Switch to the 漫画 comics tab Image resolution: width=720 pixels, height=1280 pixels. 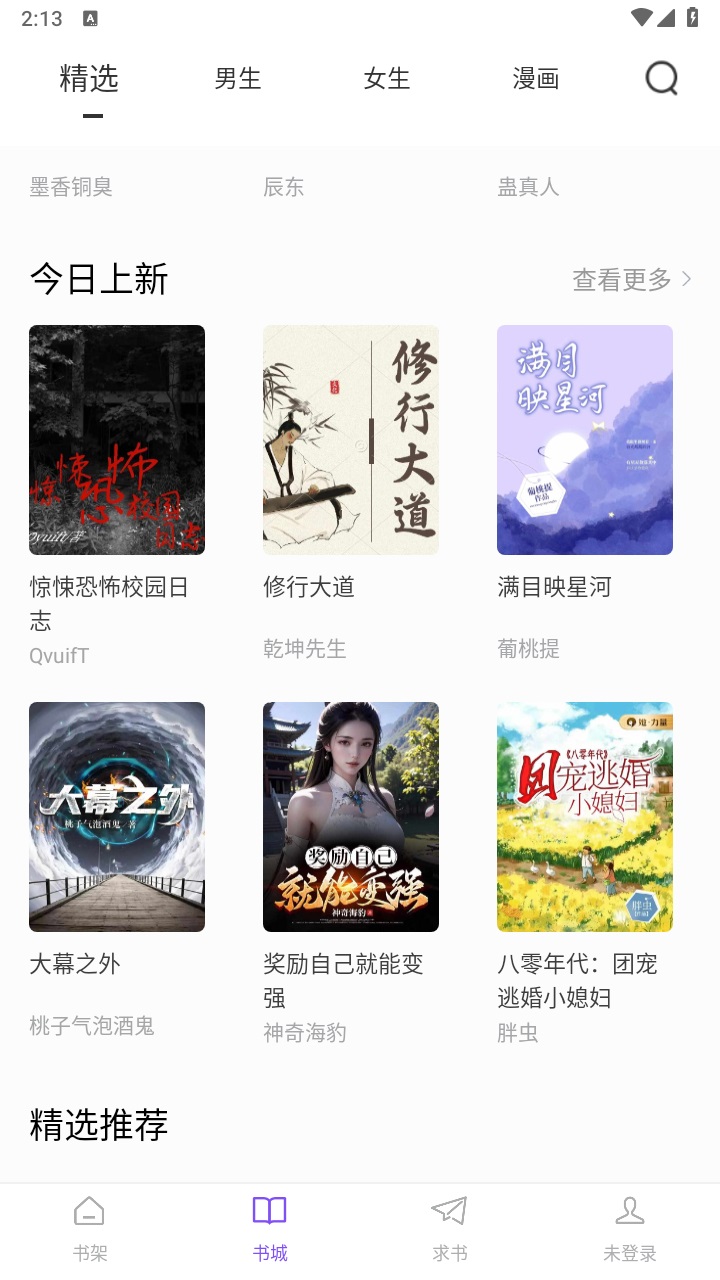534,78
